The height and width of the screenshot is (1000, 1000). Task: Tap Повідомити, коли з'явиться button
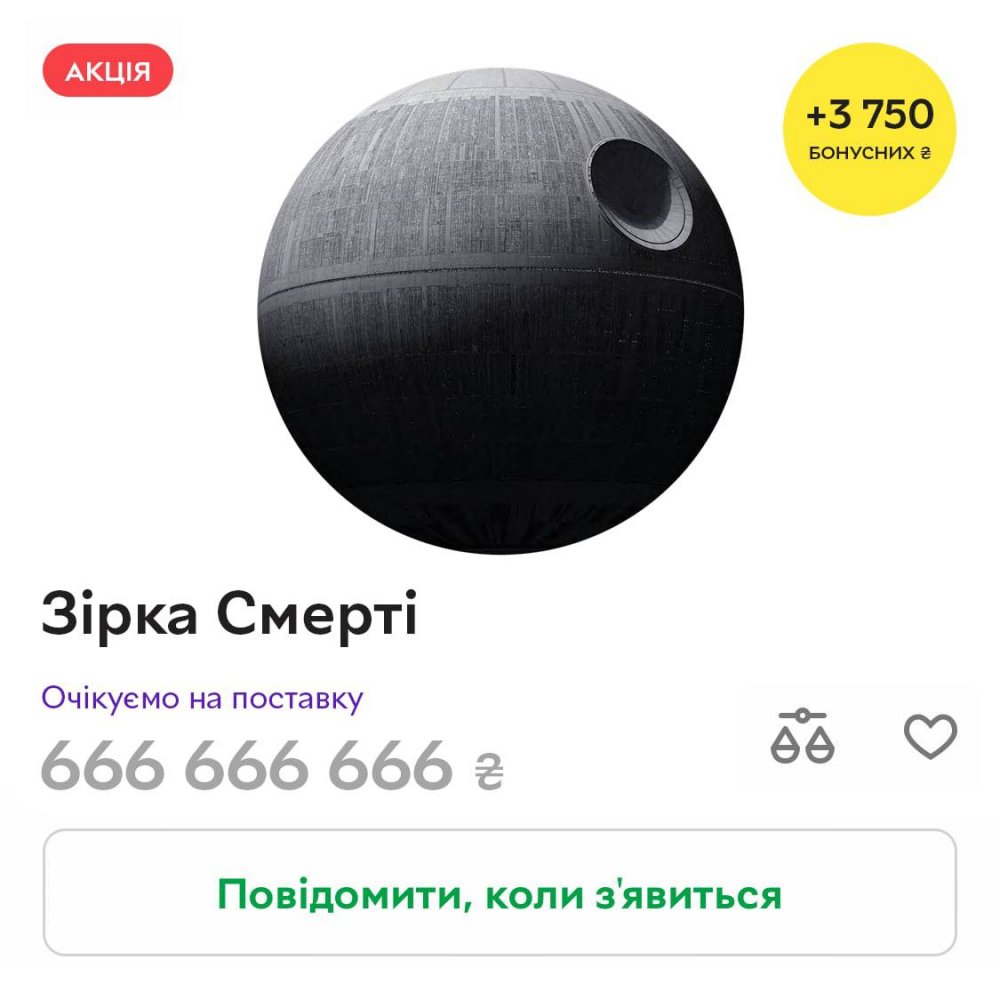pos(499,893)
